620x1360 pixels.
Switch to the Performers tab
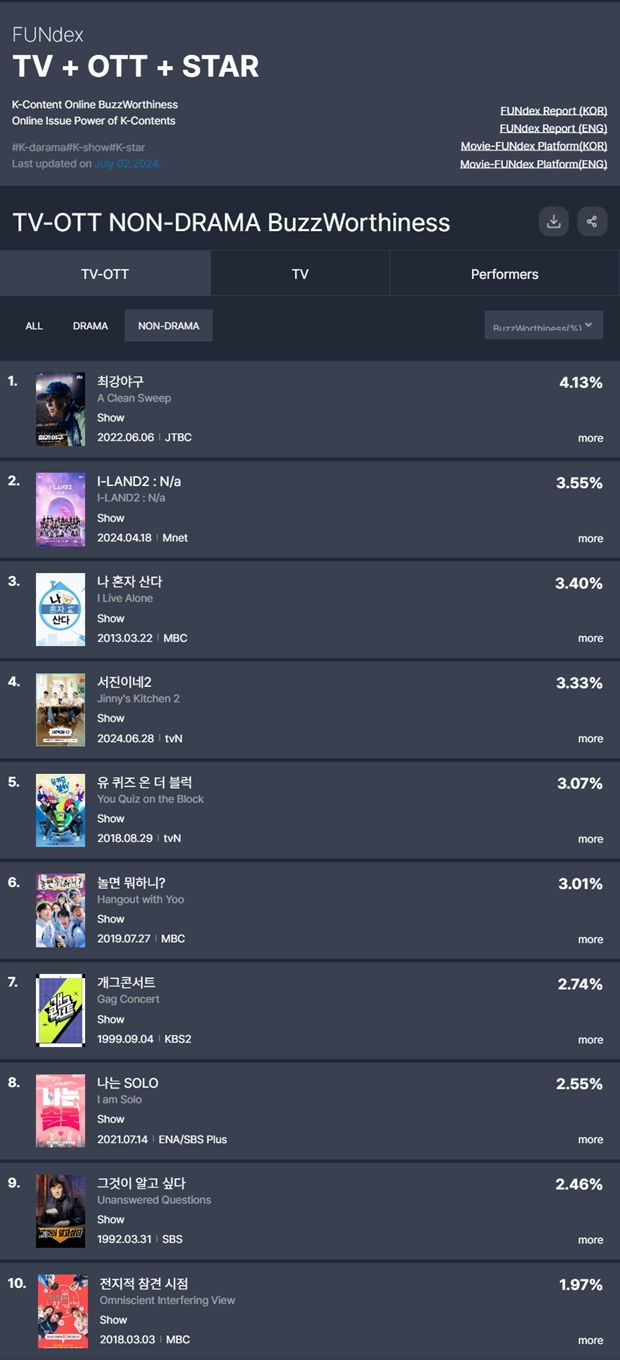pyautogui.click(x=505, y=274)
